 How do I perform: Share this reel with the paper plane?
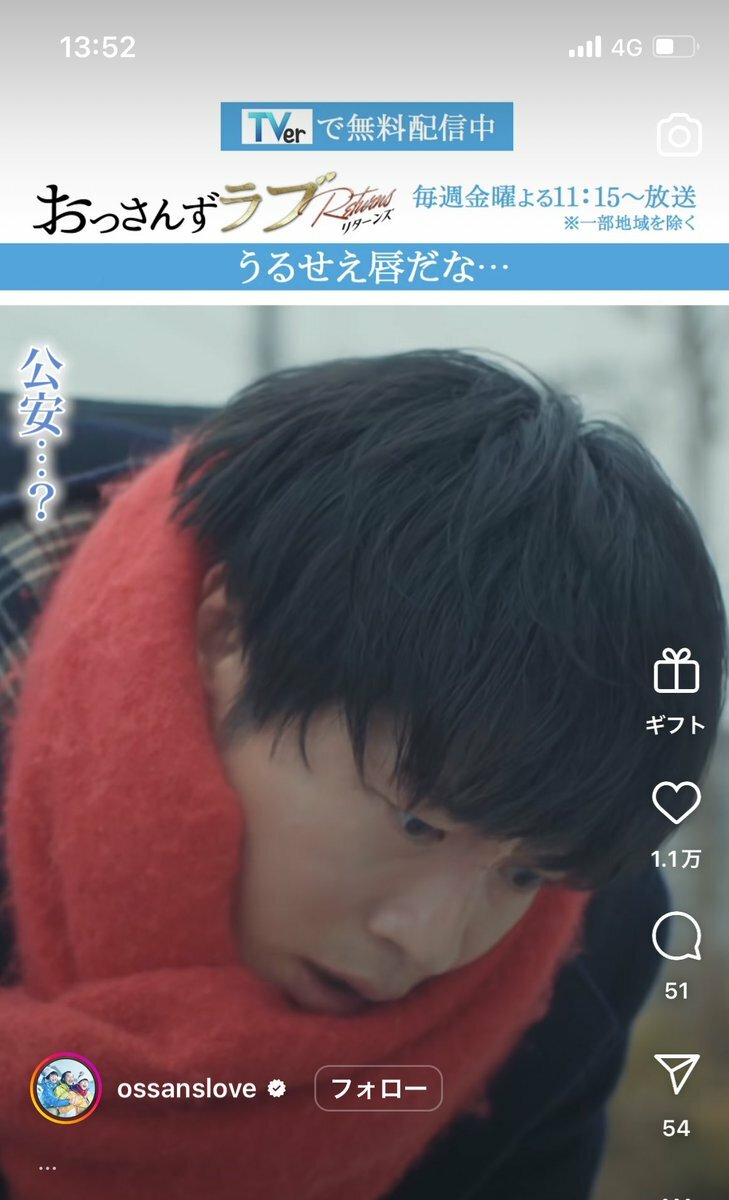tap(676, 1073)
